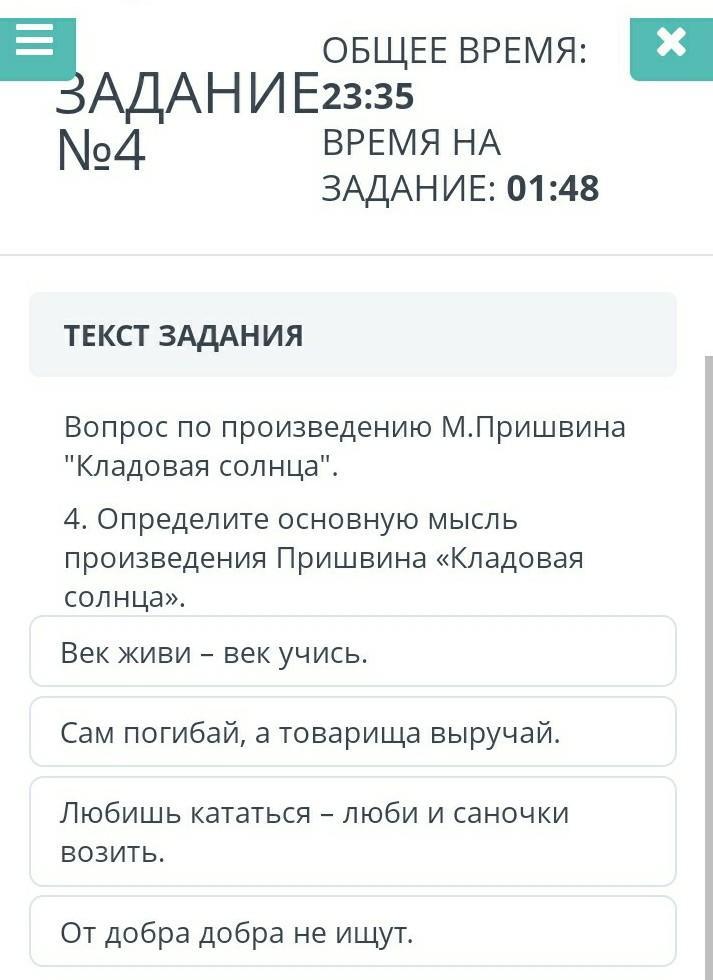
Task: Choose 'Сам погибай, а товарища выручай.'
Action: pyautogui.click(x=353, y=732)
